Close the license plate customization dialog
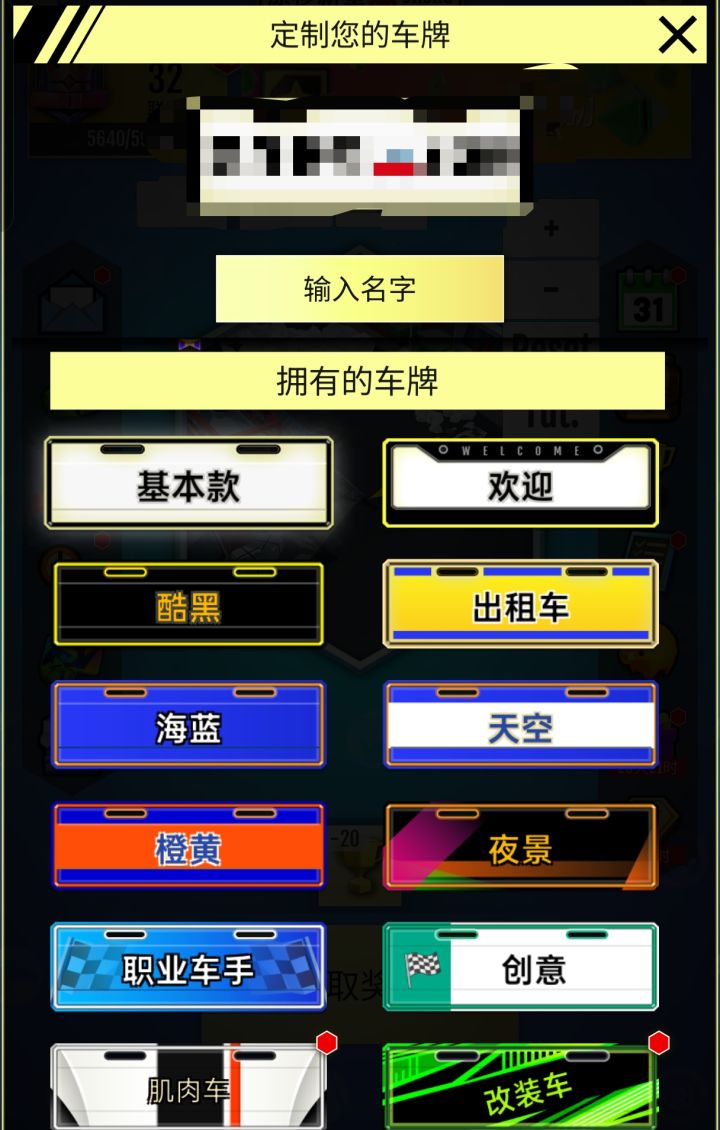Image resolution: width=720 pixels, height=1130 pixels. [x=678, y=35]
